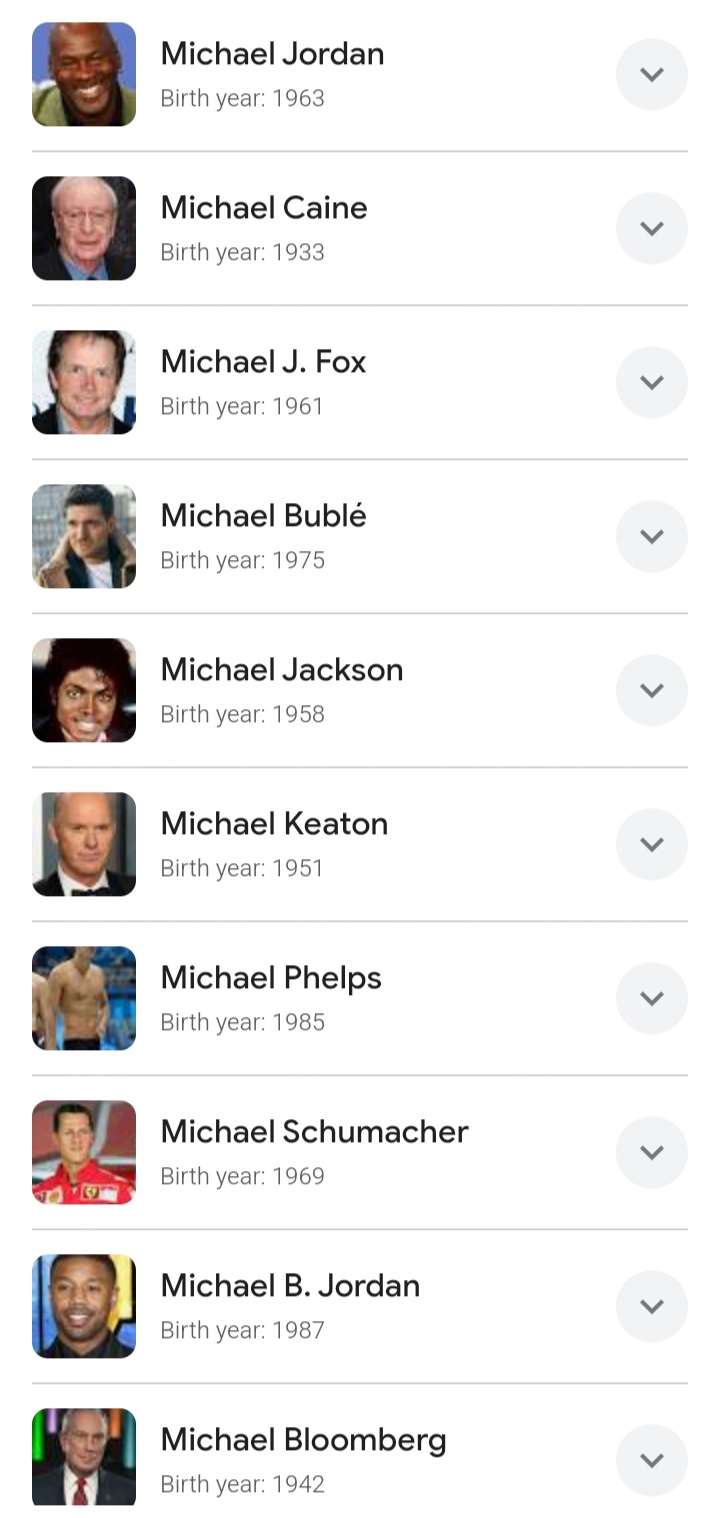Expand the Michael Schumacher entry
This screenshot has width=720, height=1518.
click(x=652, y=1152)
